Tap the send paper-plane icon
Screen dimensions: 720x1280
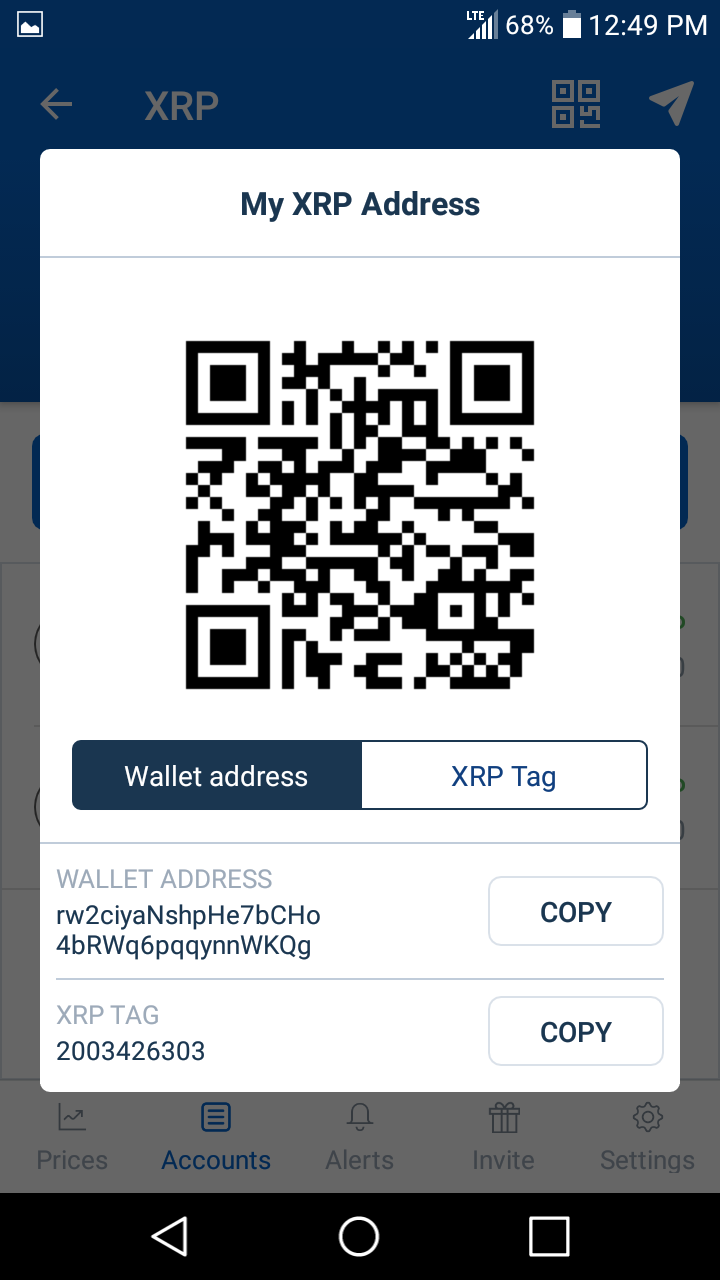click(x=671, y=104)
